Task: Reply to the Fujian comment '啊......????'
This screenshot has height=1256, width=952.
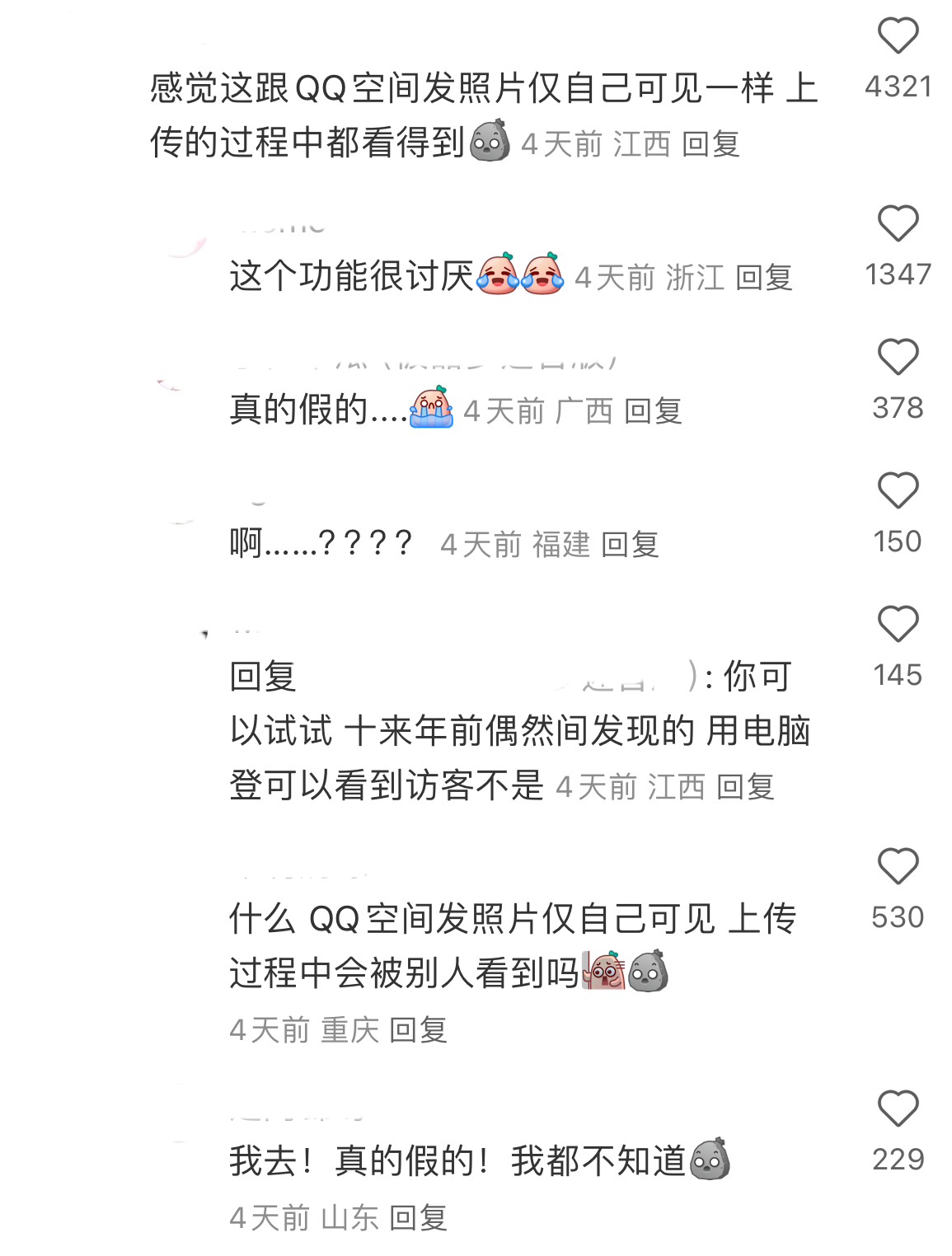Action: coord(630,545)
